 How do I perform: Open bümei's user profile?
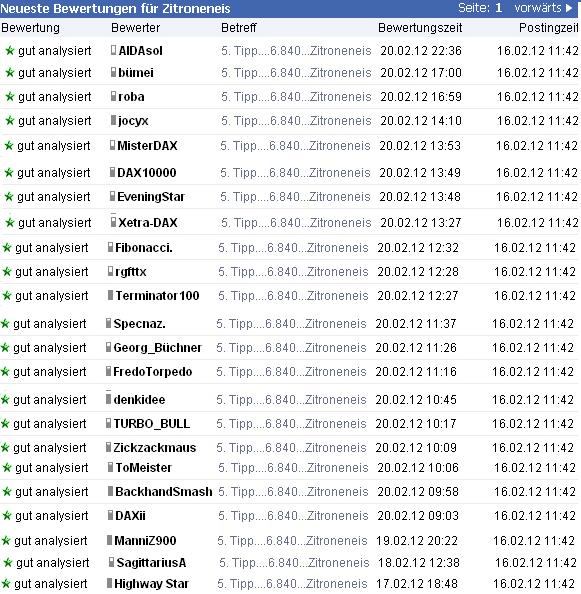point(136,73)
